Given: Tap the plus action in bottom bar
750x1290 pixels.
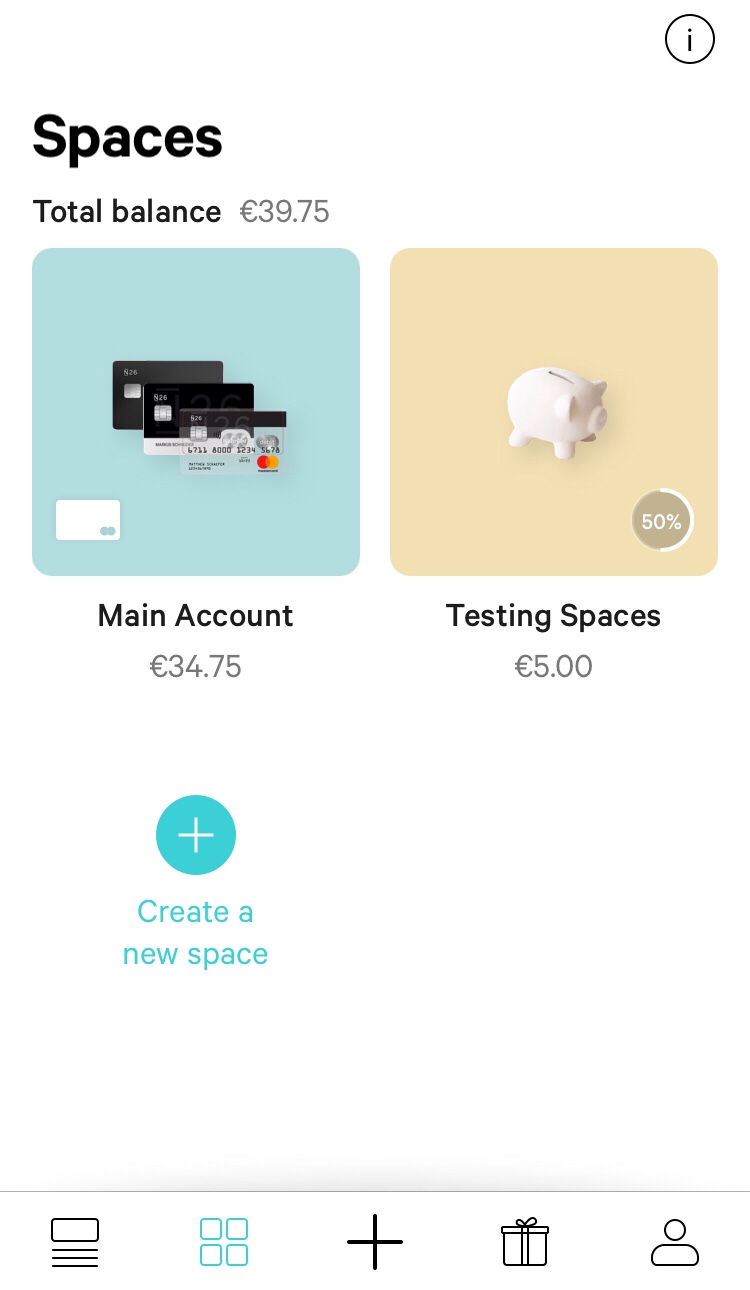Looking at the screenshot, I should point(375,1242).
